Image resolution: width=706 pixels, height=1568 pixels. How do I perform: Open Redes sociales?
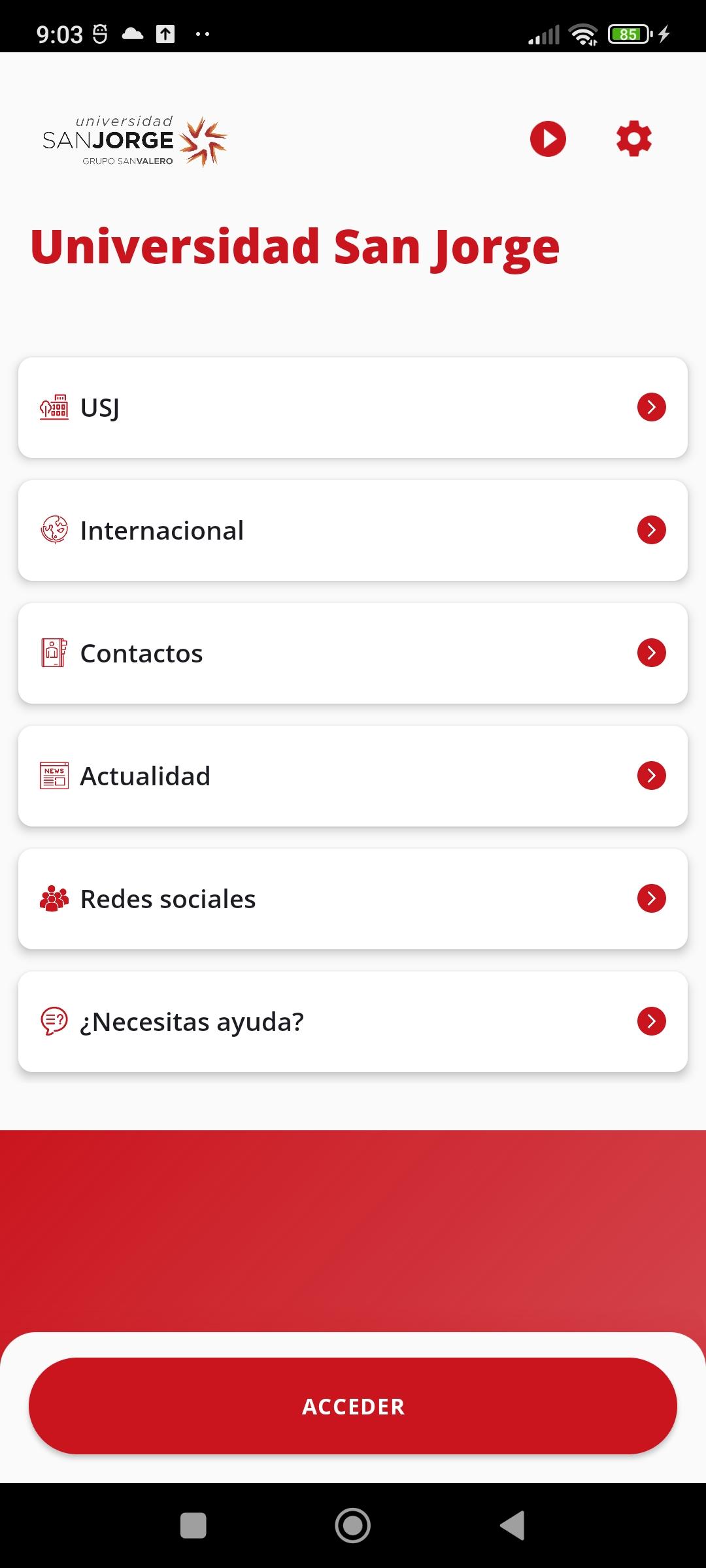click(353, 899)
